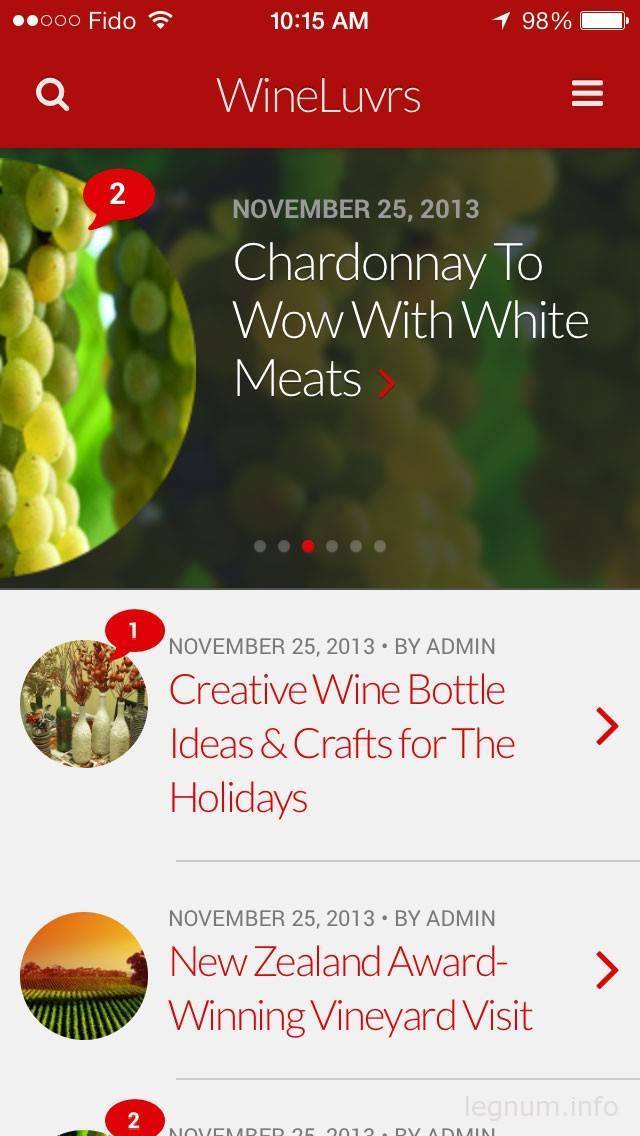Image resolution: width=640 pixels, height=1136 pixels.
Task: Tap the chevron beside Creative Wine Bottle Ideas
Action: coord(607,727)
